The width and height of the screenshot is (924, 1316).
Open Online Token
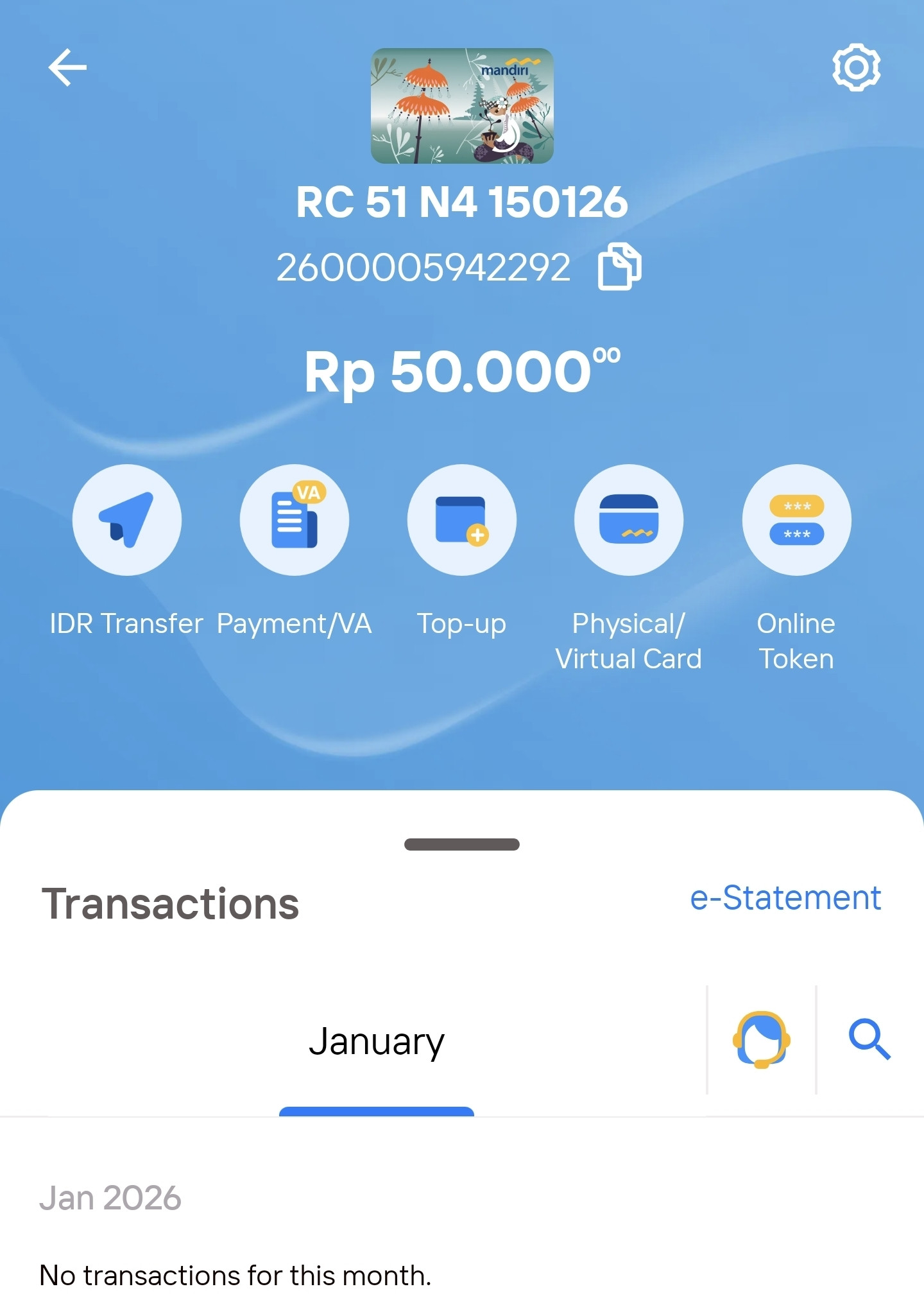tap(796, 520)
